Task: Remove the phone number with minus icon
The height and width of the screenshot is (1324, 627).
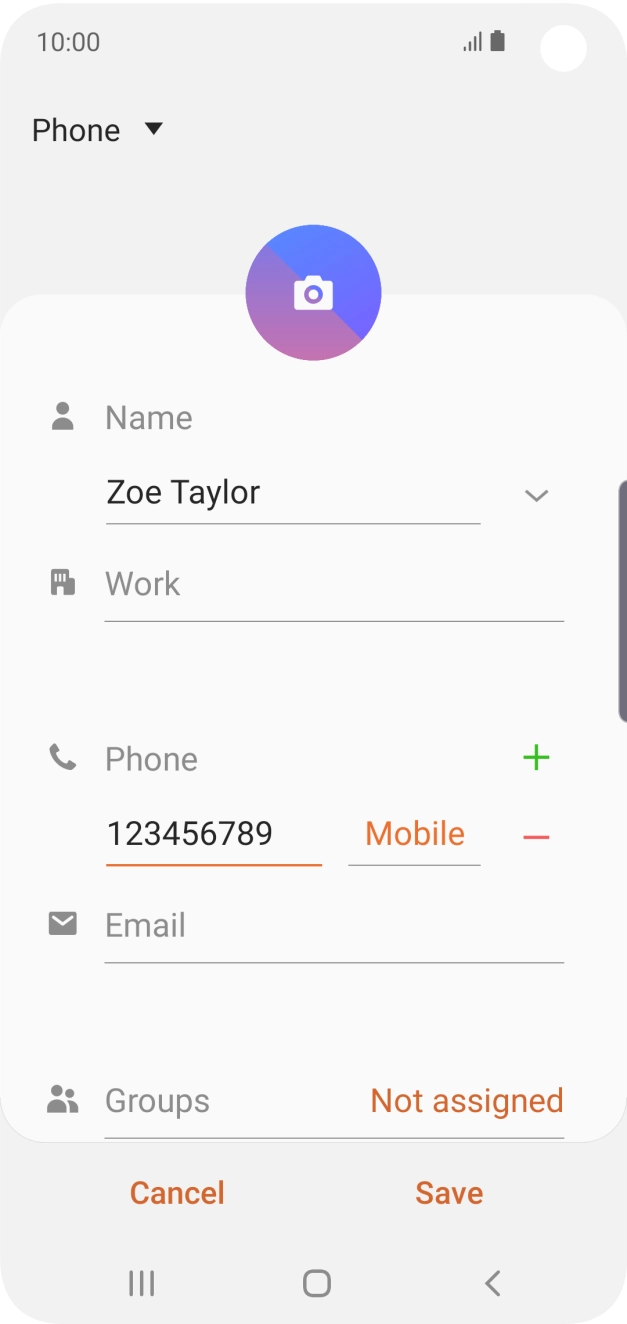Action: (536, 836)
